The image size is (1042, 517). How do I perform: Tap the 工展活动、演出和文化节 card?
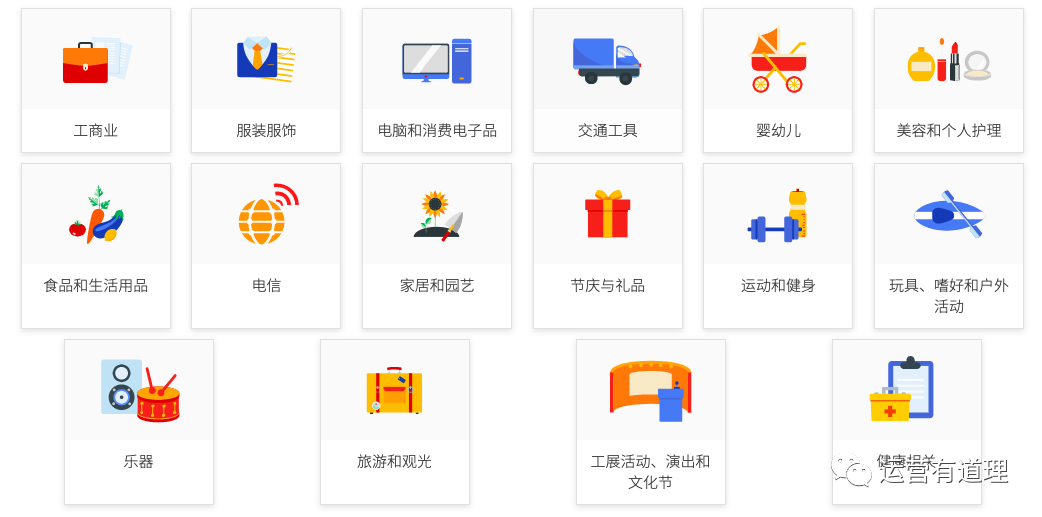651,421
